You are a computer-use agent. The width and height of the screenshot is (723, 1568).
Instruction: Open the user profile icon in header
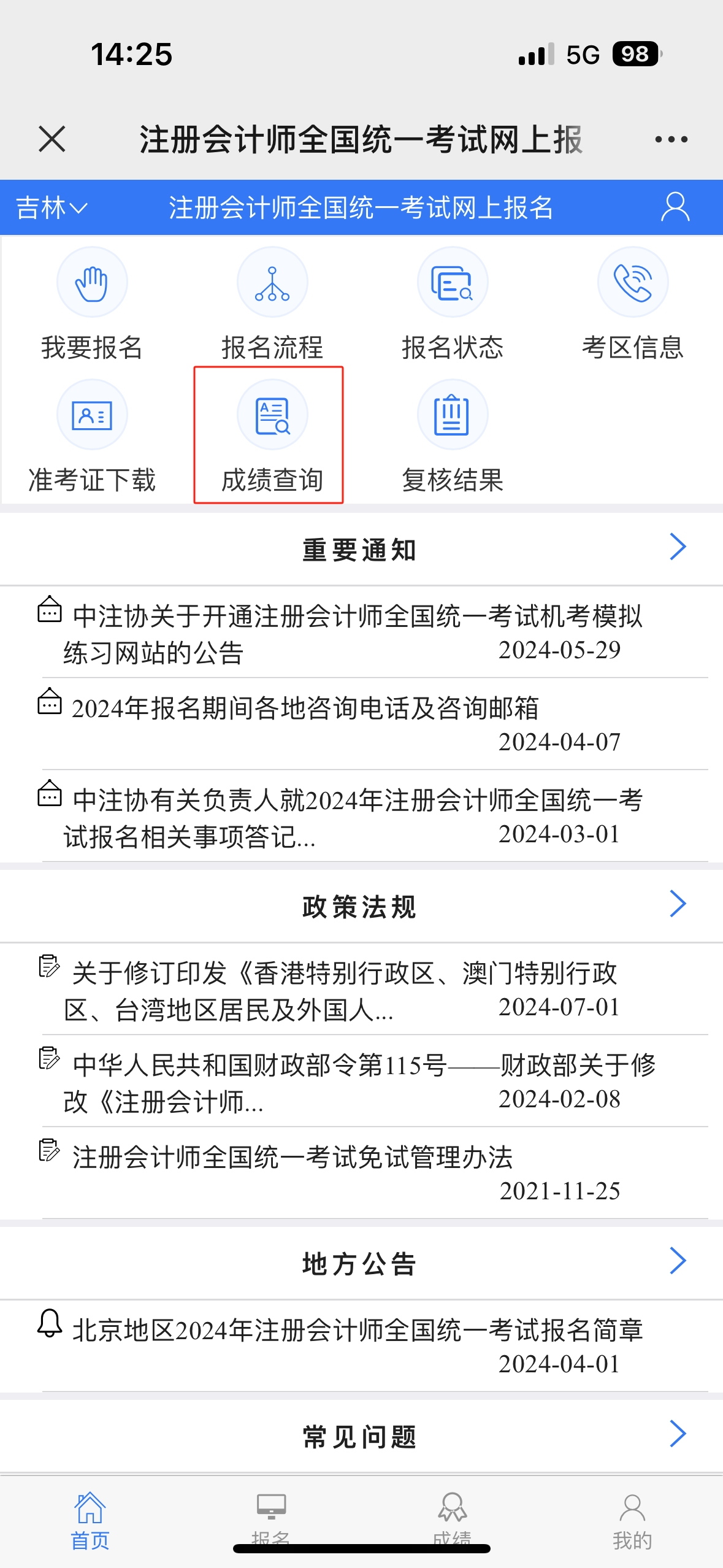pos(675,207)
